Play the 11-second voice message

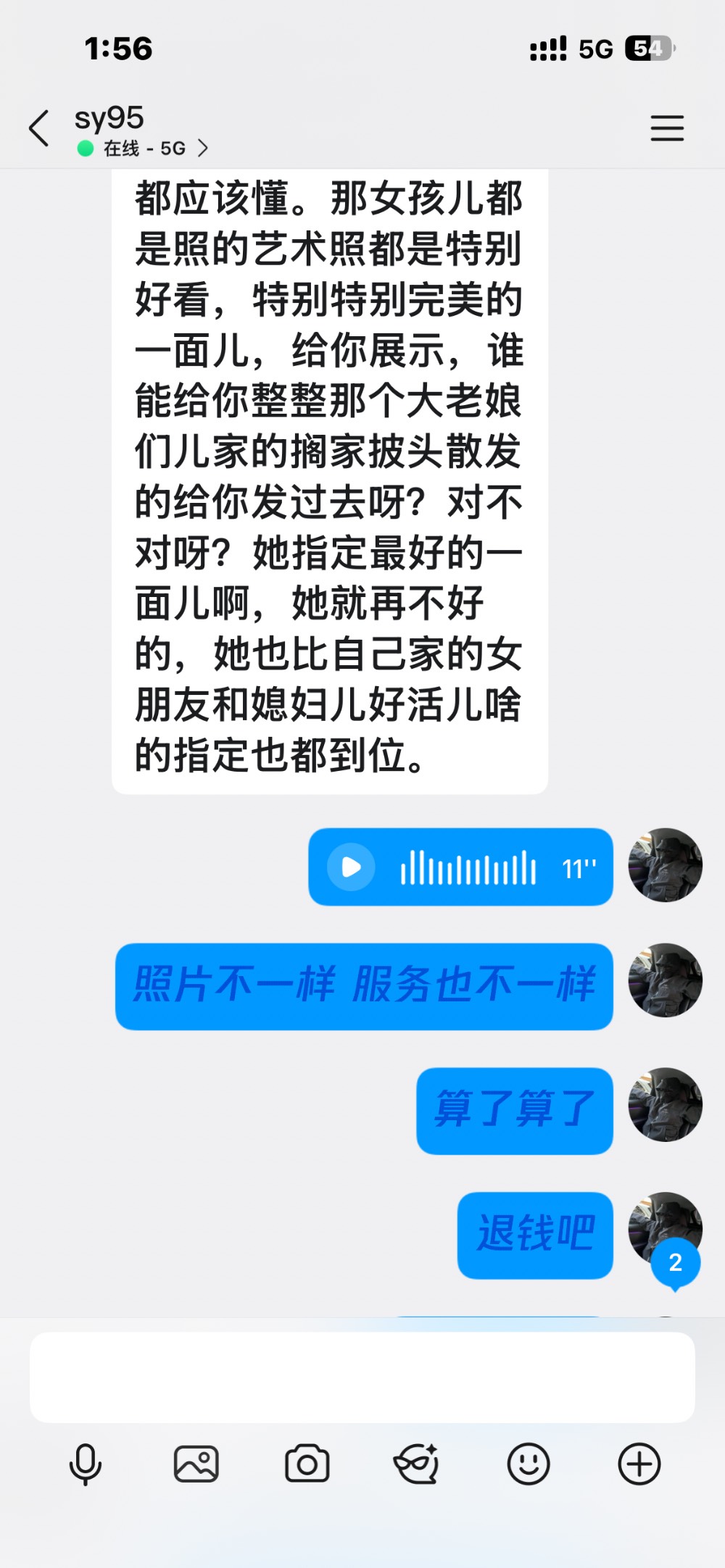[x=352, y=867]
